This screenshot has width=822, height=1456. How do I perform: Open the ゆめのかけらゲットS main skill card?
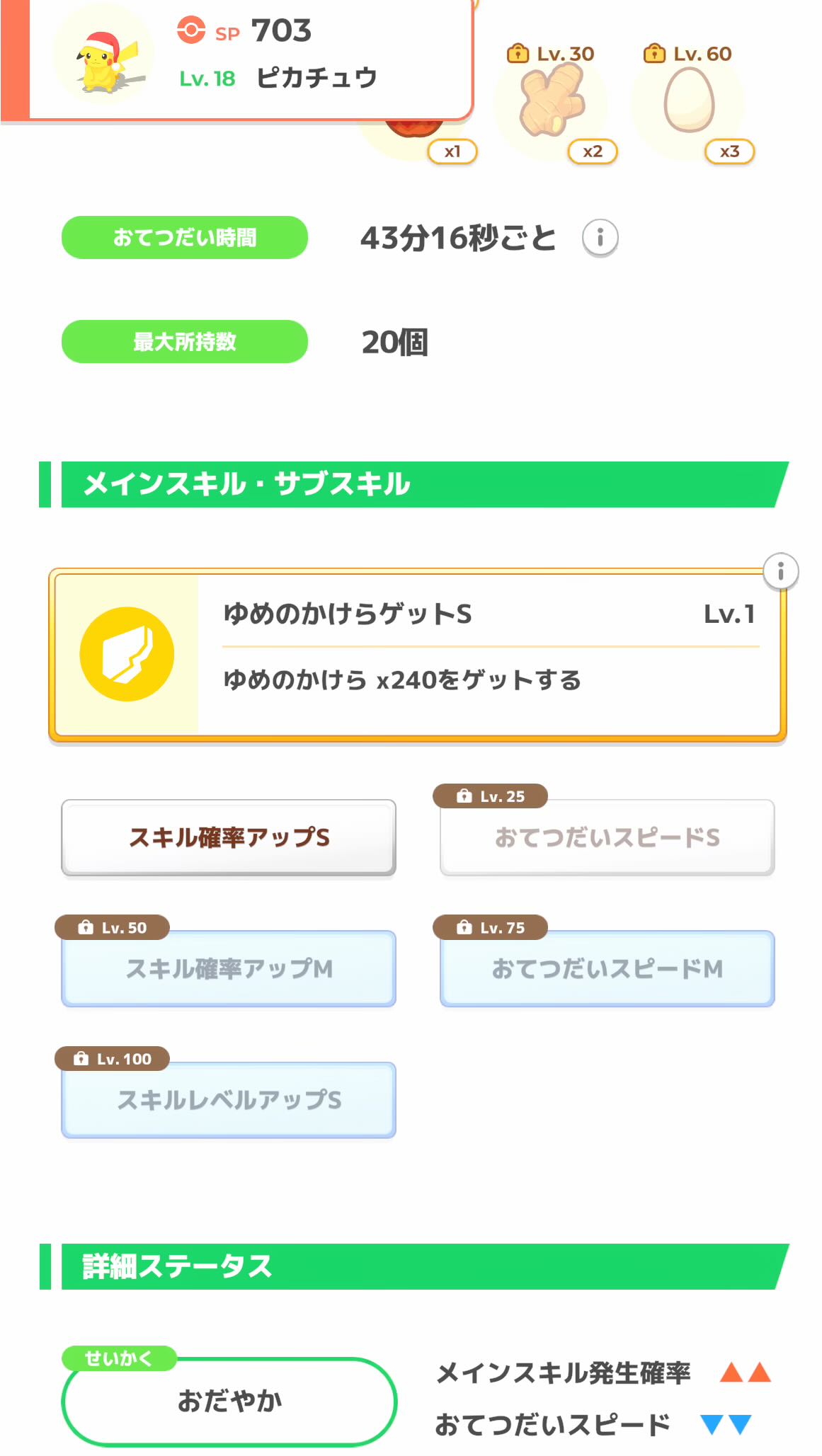click(417, 654)
